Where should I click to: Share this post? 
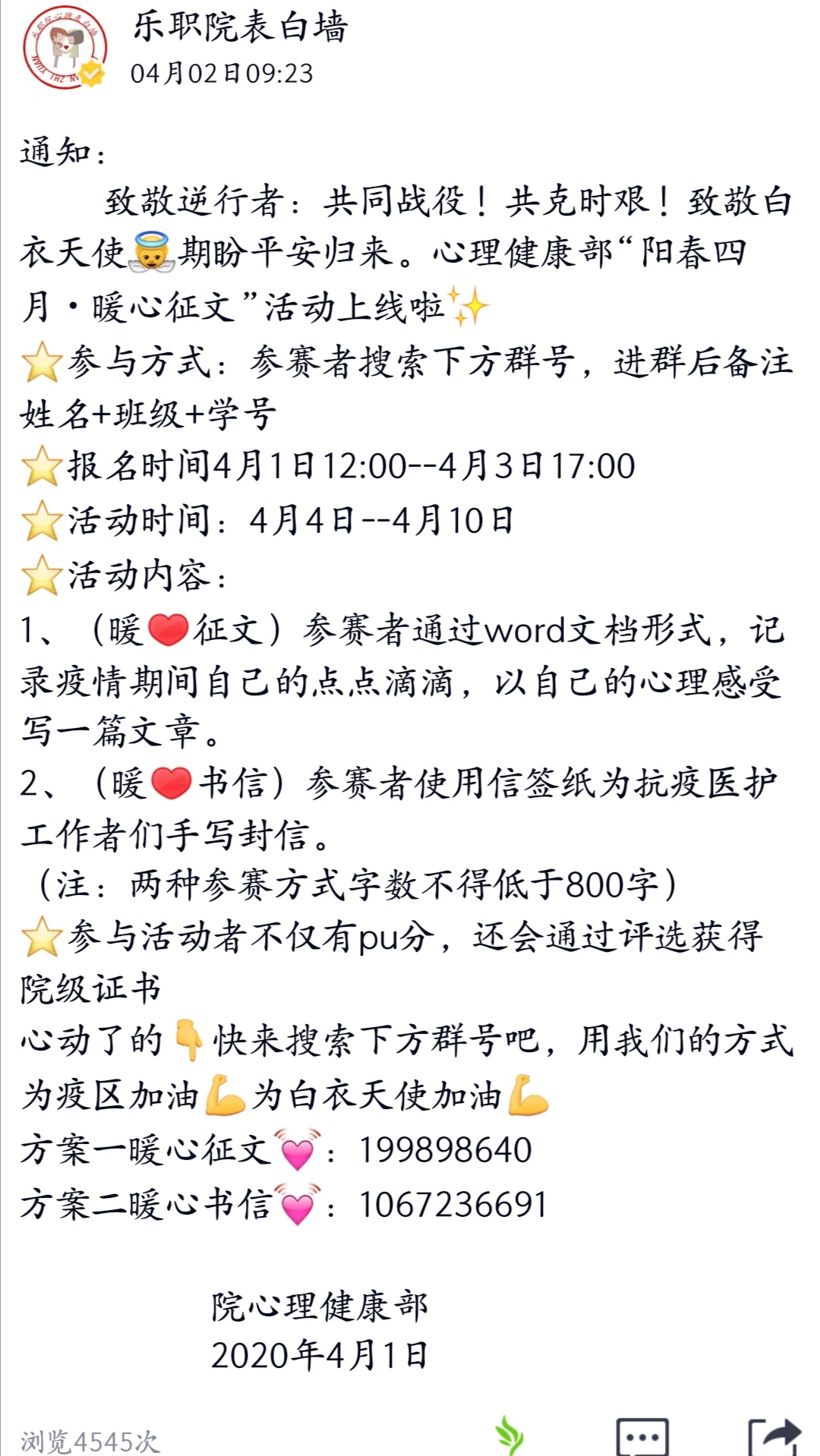[x=774, y=1436]
